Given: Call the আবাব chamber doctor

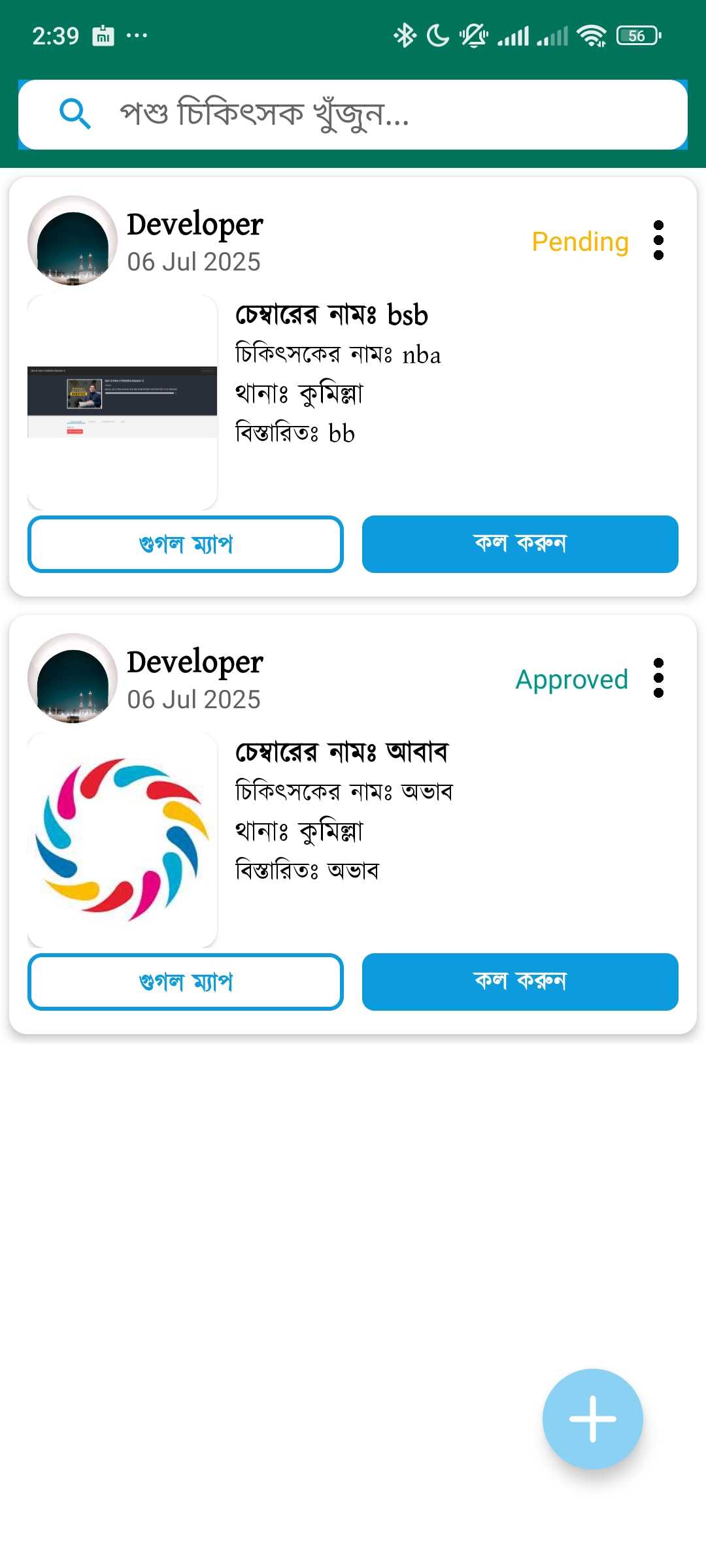Looking at the screenshot, I should click(x=520, y=982).
